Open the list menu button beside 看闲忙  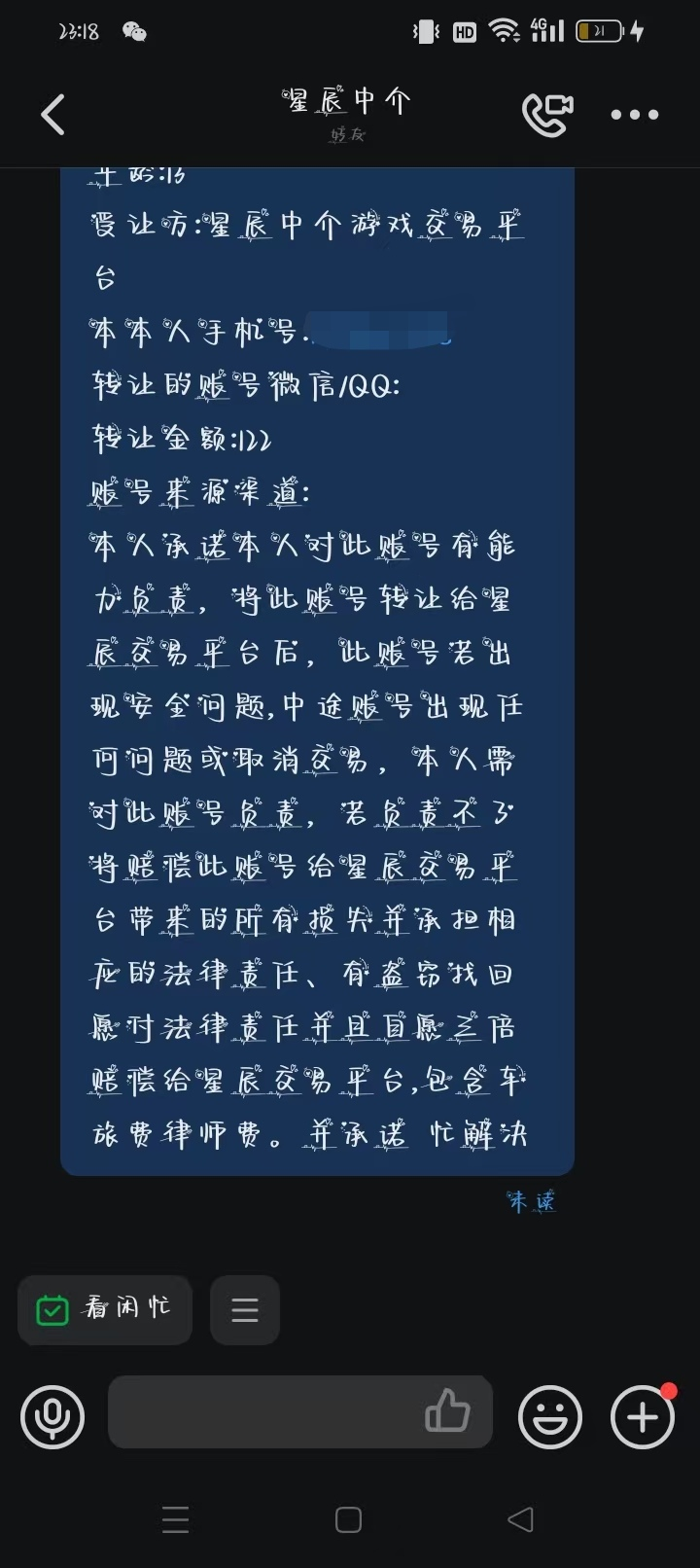click(x=245, y=1309)
